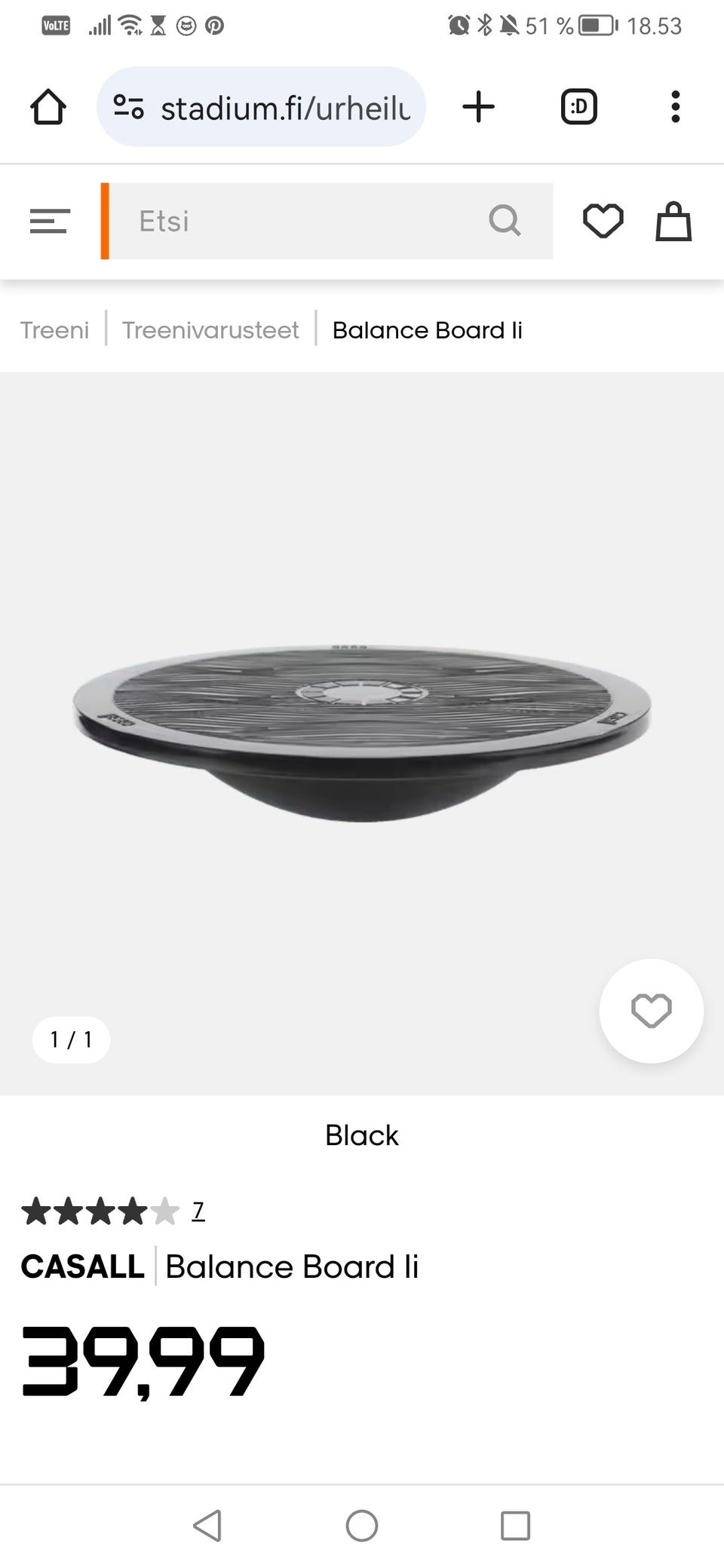Screen dimensions: 724x1568
Task: Open the tab switcher
Action: [578, 107]
